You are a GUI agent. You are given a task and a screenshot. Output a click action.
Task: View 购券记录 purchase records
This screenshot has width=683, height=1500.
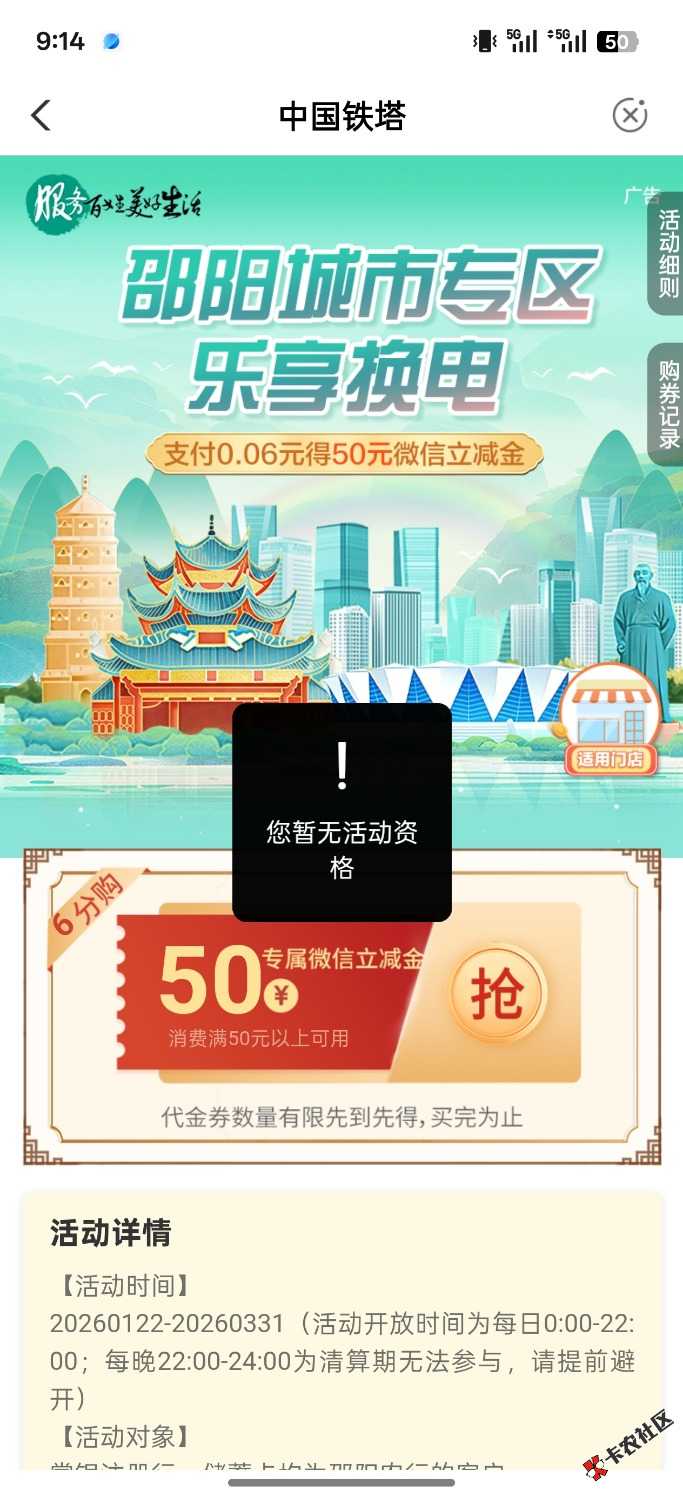667,404
